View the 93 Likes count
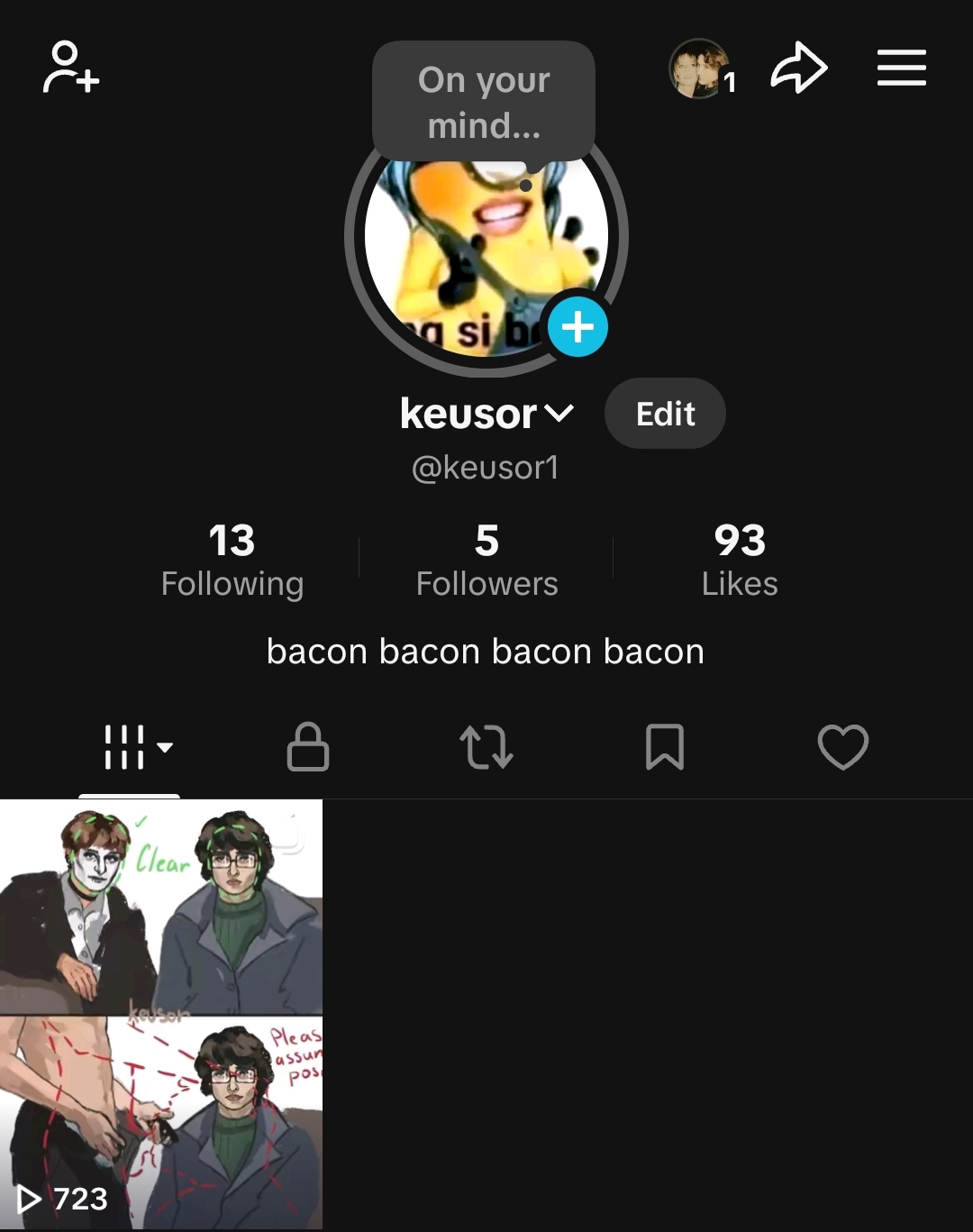973x1232 pixels. pyautogui.click(x=740, y=561)
